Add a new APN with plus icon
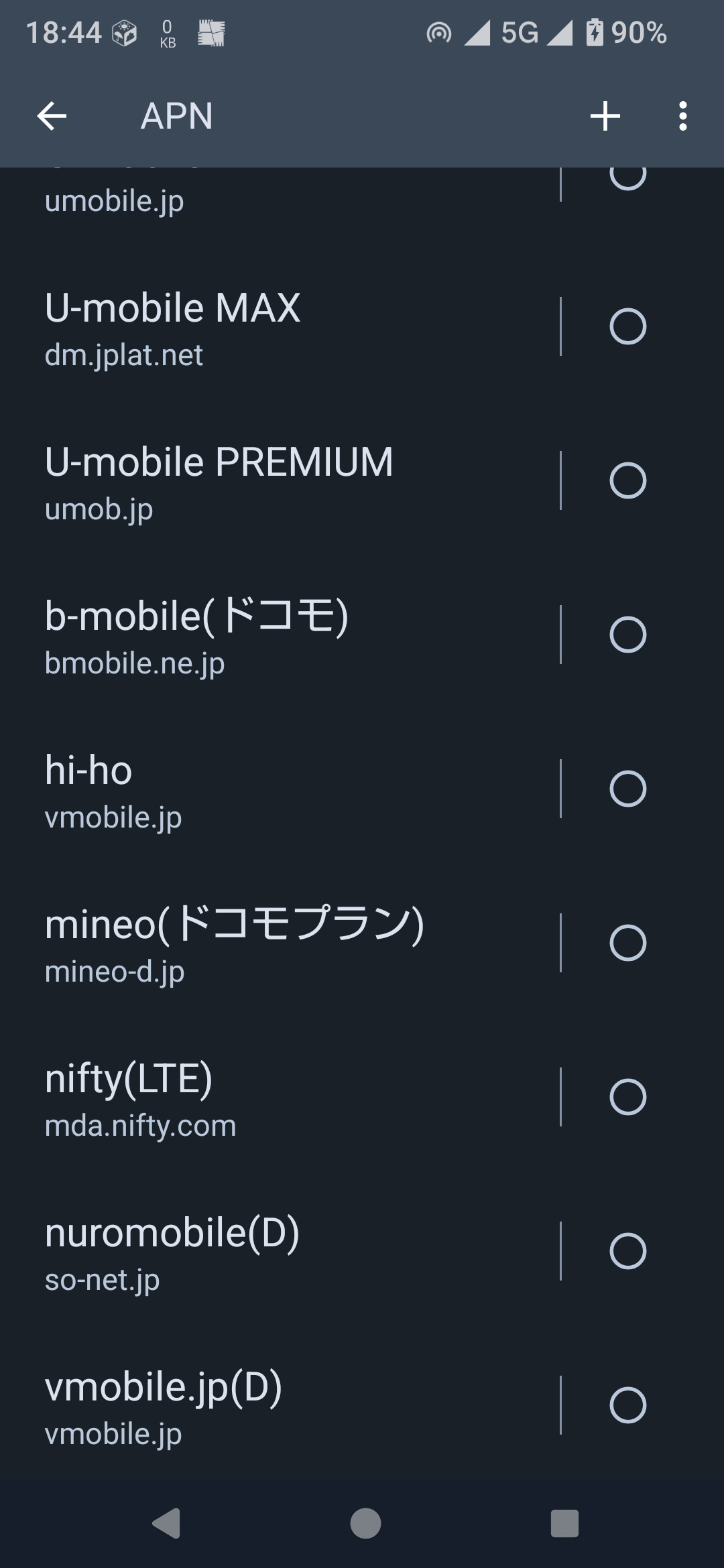This screenshot has height=1568, width=724. point(605,116)
